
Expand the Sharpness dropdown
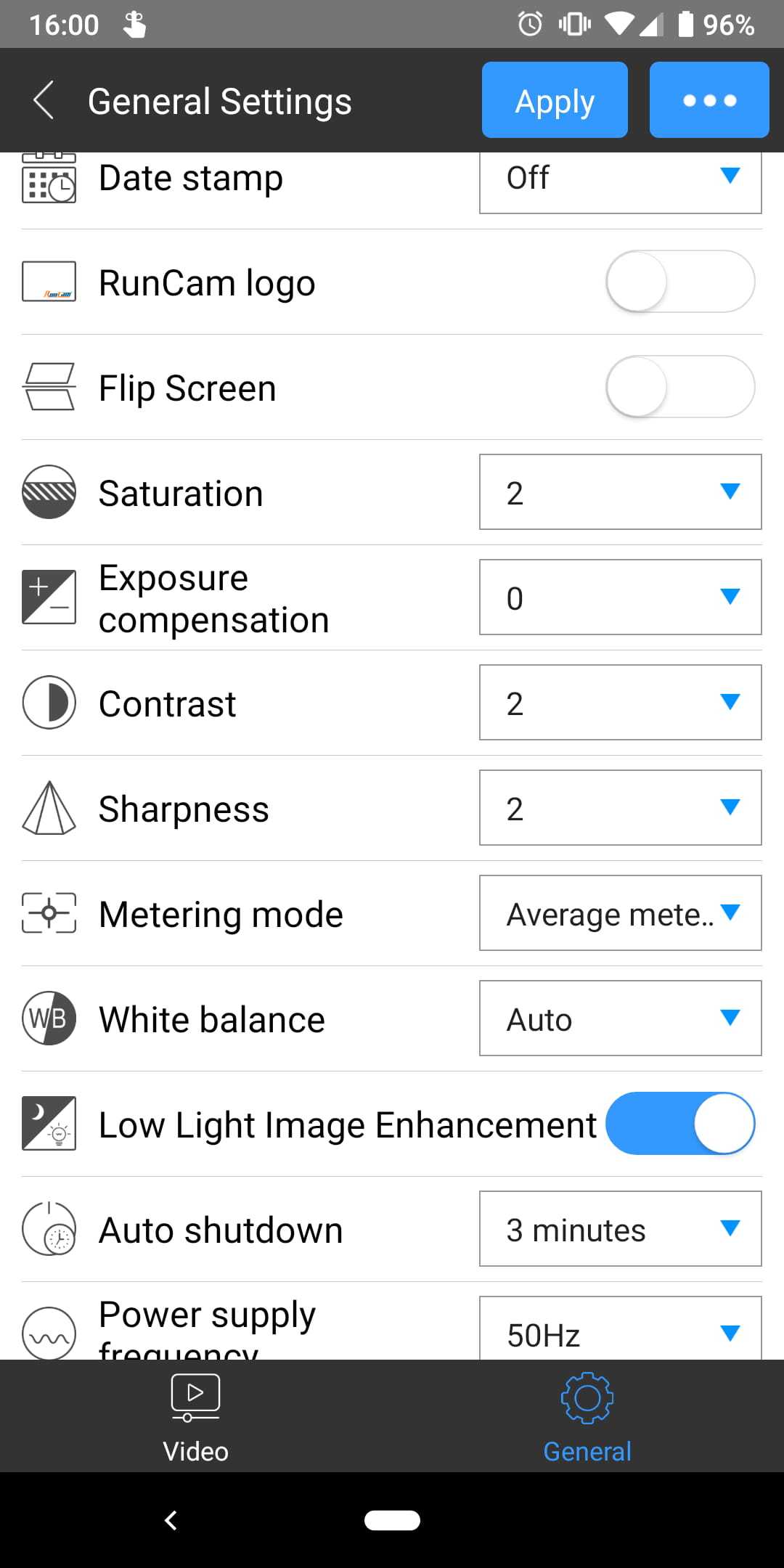coord(621,808)
